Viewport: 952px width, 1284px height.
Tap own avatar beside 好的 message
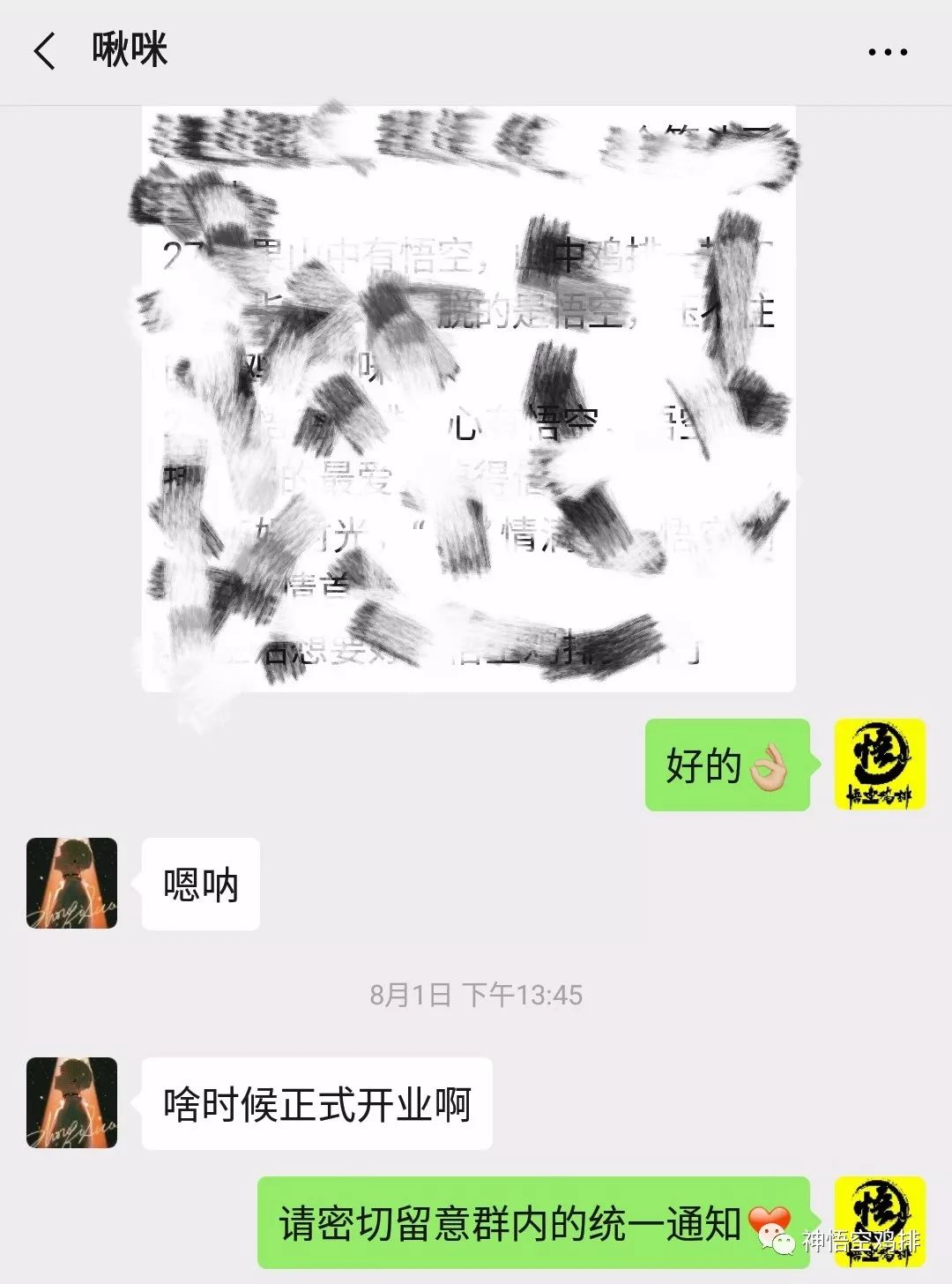tap(880, 765)
